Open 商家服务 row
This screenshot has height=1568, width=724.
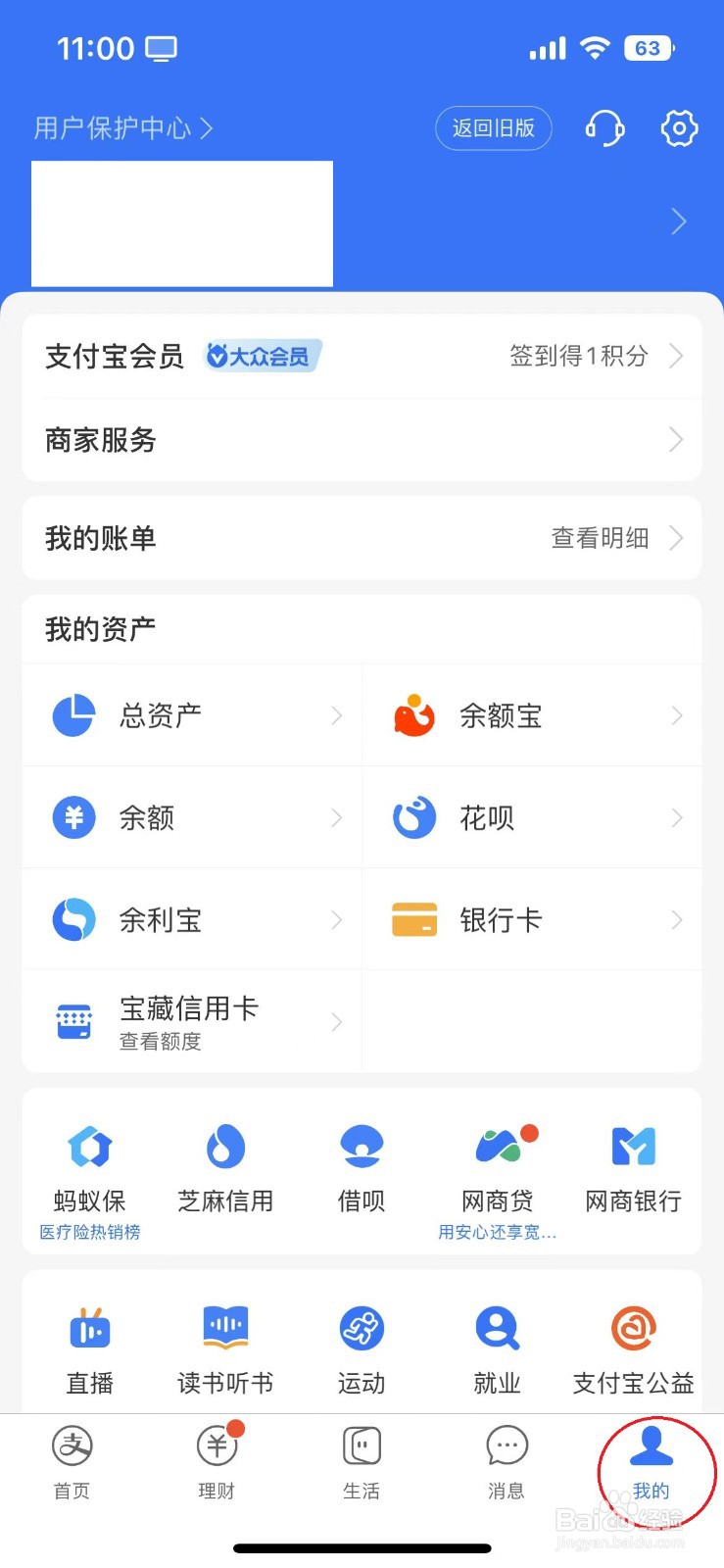point(362,440)
